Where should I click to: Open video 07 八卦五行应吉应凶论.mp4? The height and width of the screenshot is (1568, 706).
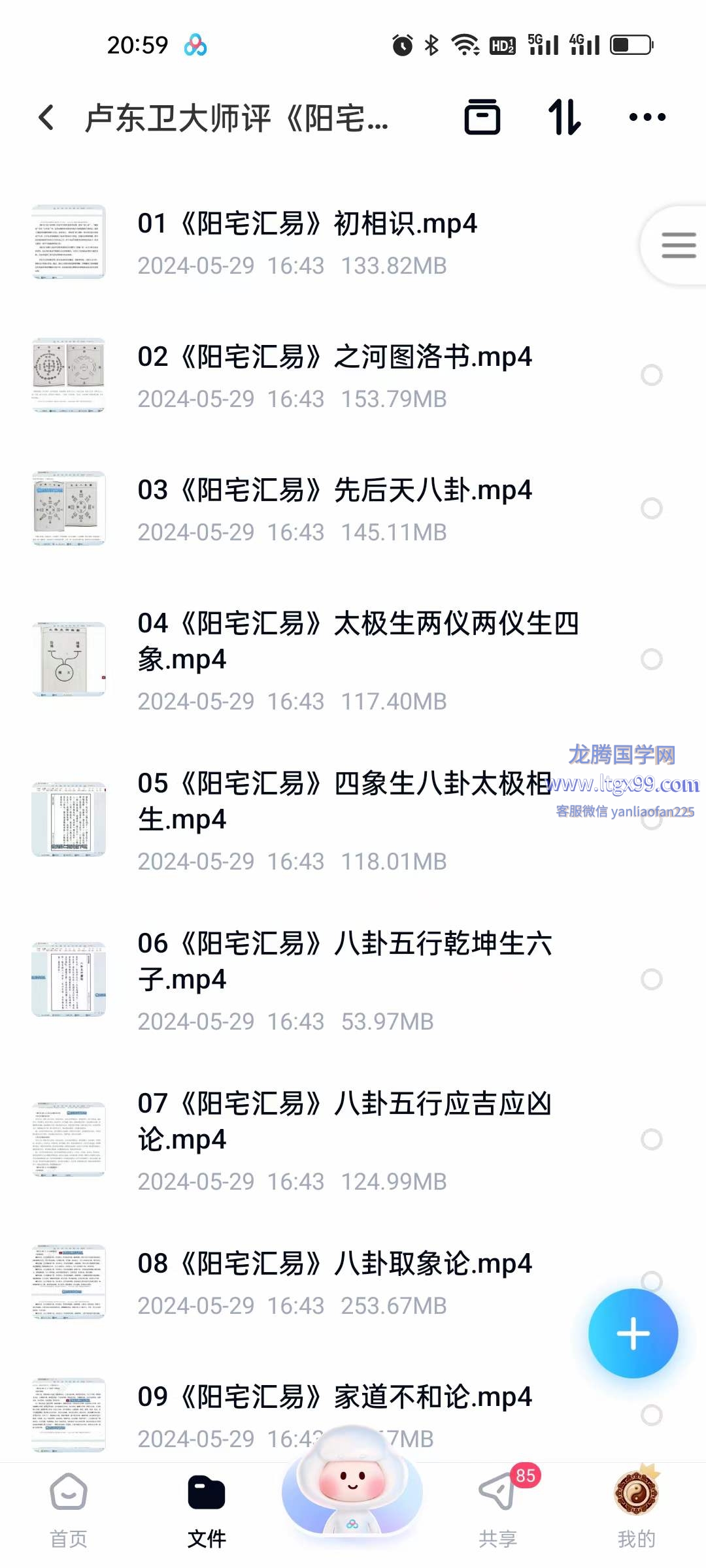345,1121
